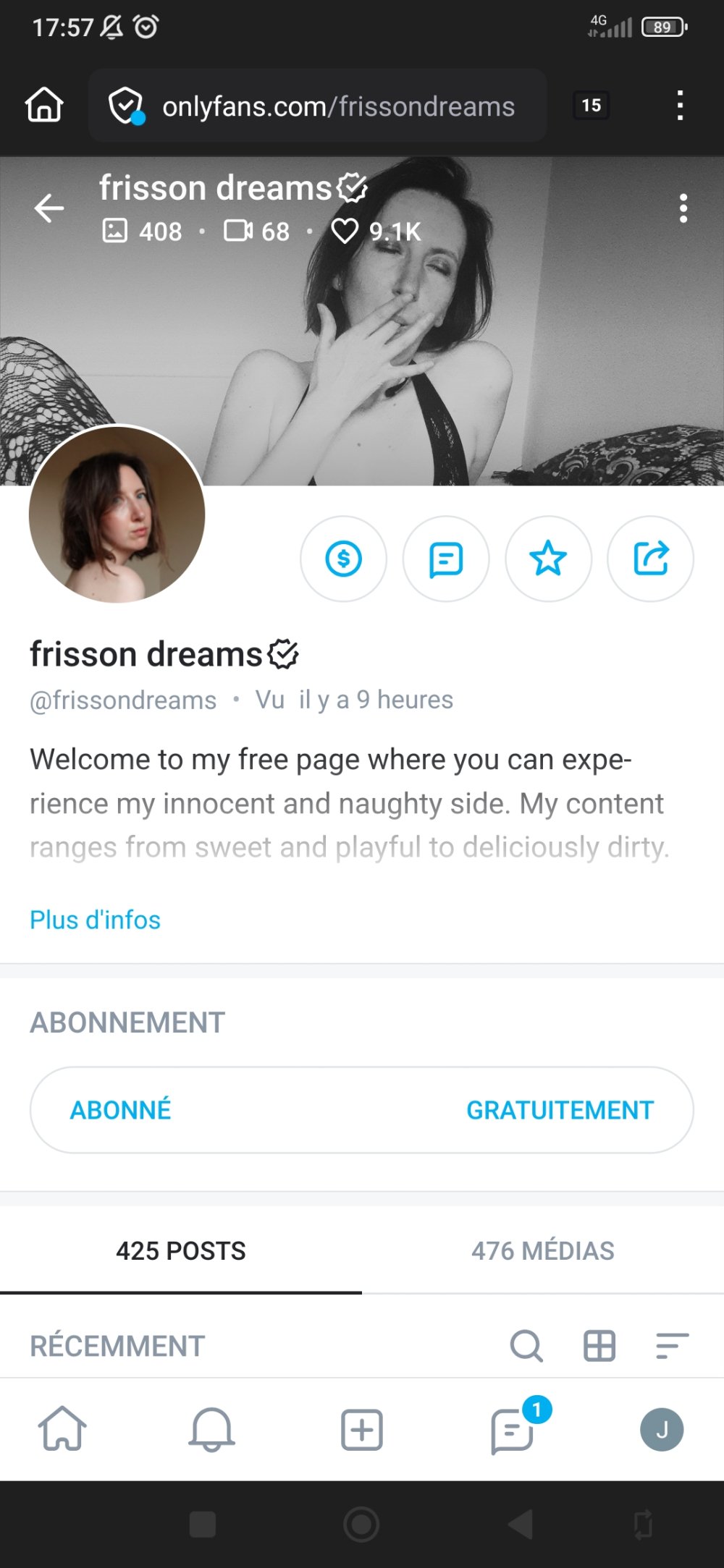
Task: Go back using the profile header arrow
Action: (49, 208)
